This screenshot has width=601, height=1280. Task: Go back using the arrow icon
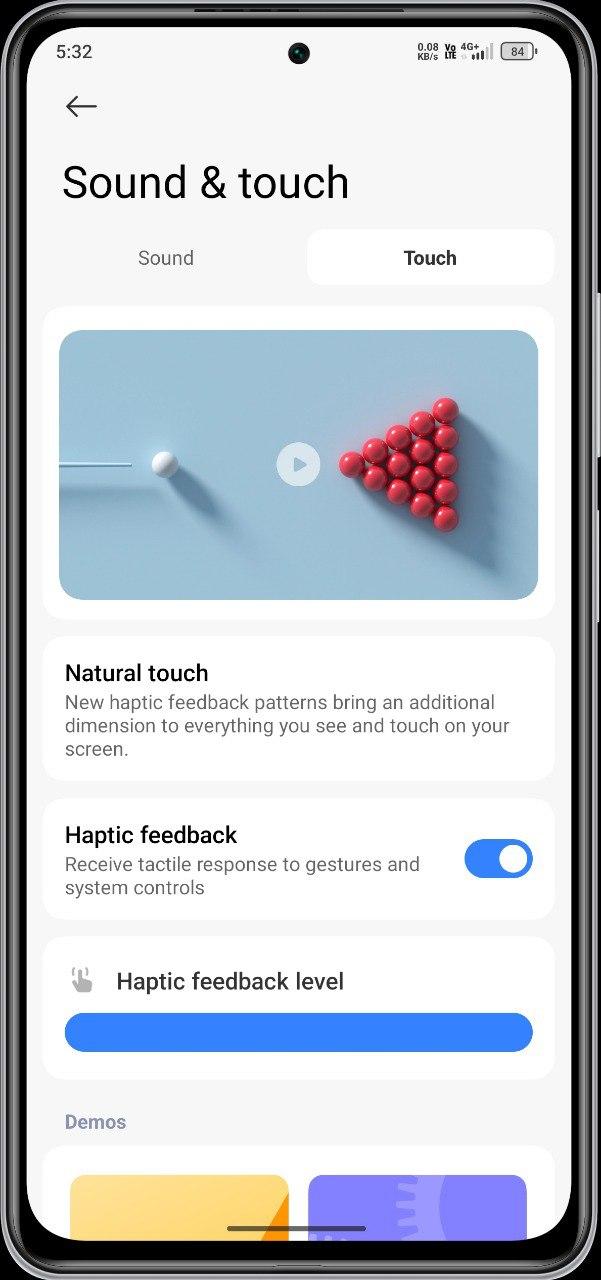(81, 106)
